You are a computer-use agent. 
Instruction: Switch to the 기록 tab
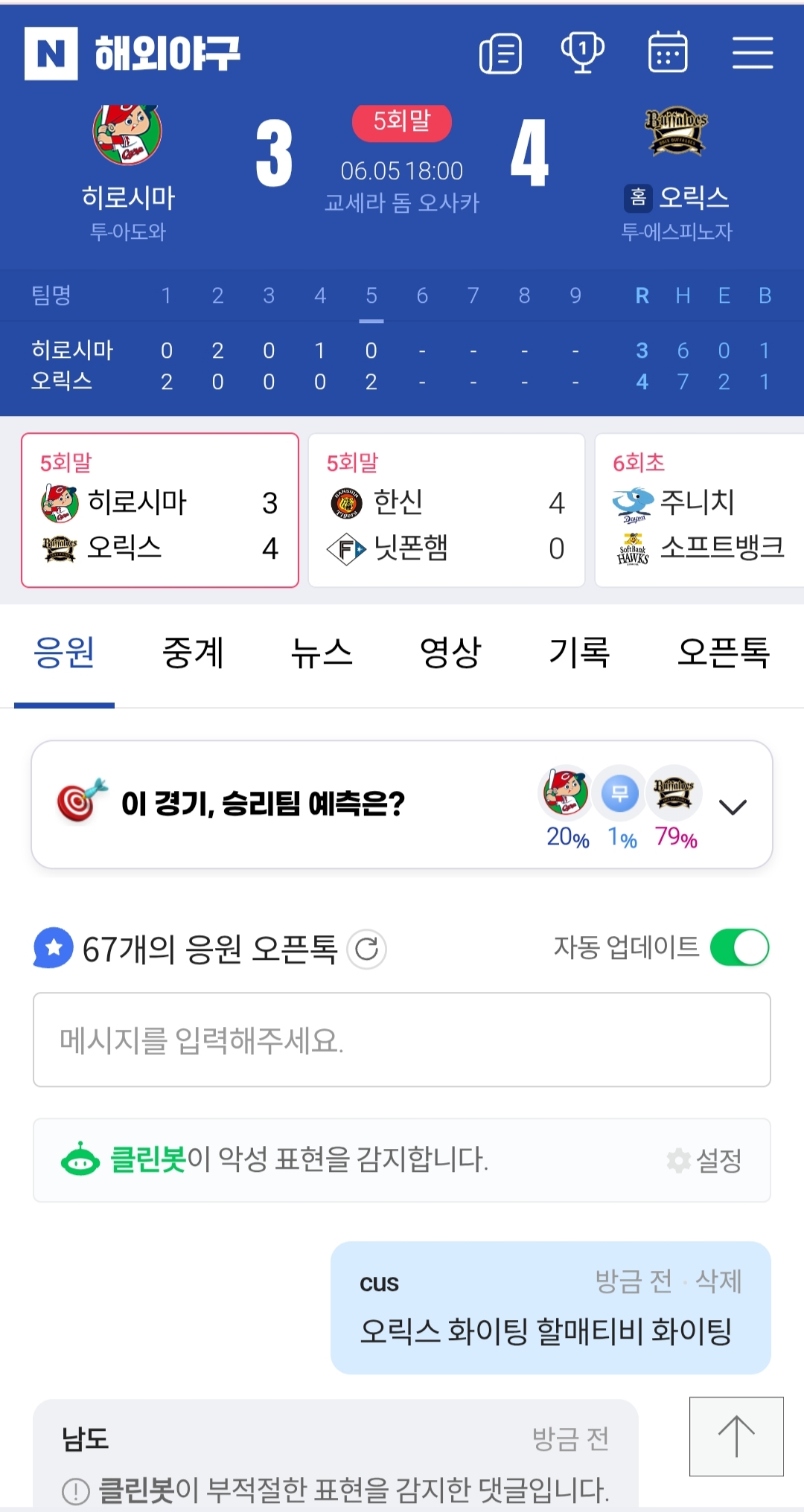(x=579, y=653)
